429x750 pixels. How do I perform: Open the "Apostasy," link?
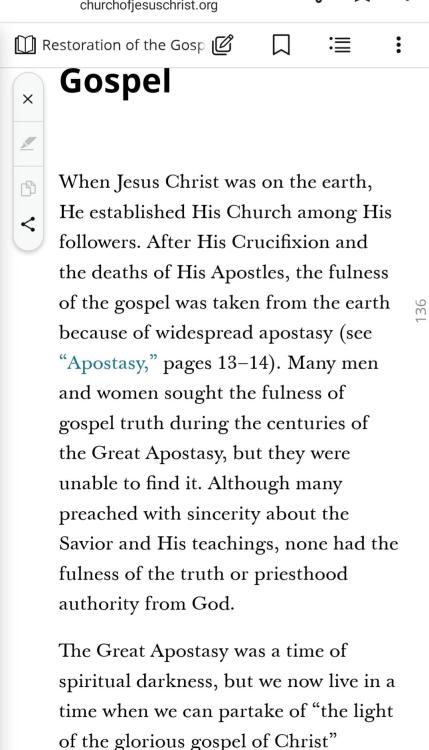click(109, 363)
